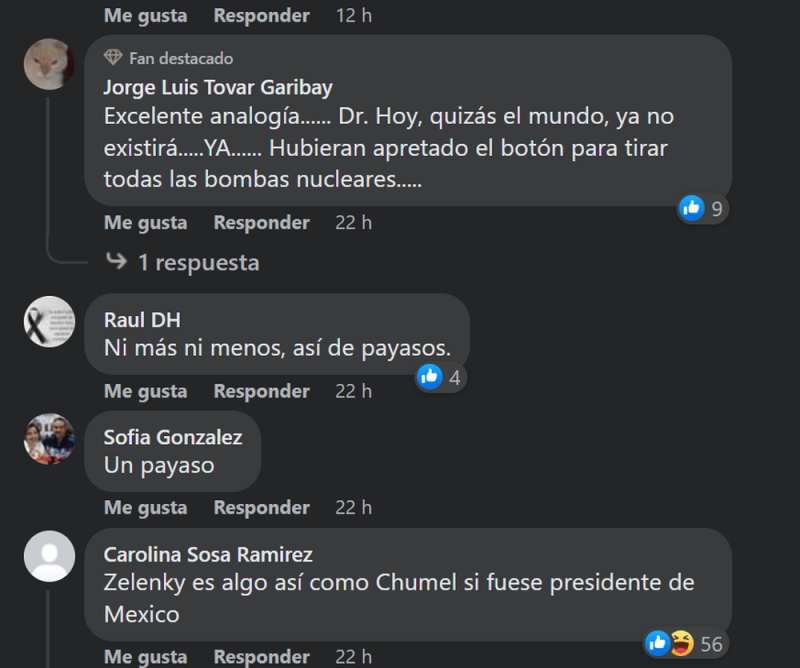Open Raul DH's profile picture
This screenshot has width=800, height=668.
click(x=49, y=321)
